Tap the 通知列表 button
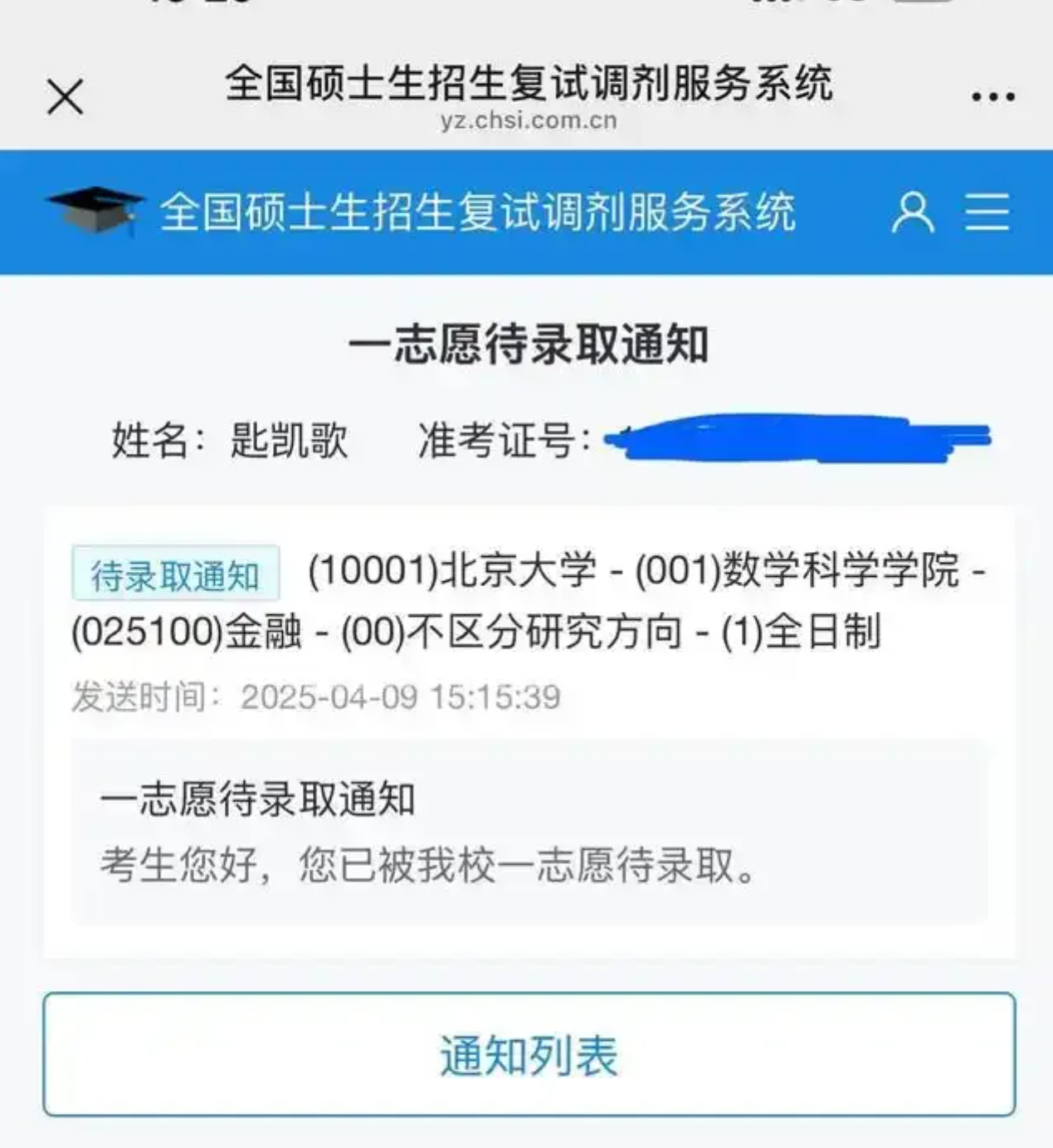This screenshot has width=1053, height=1148. pyautogui.click(x=529, y=1054)
